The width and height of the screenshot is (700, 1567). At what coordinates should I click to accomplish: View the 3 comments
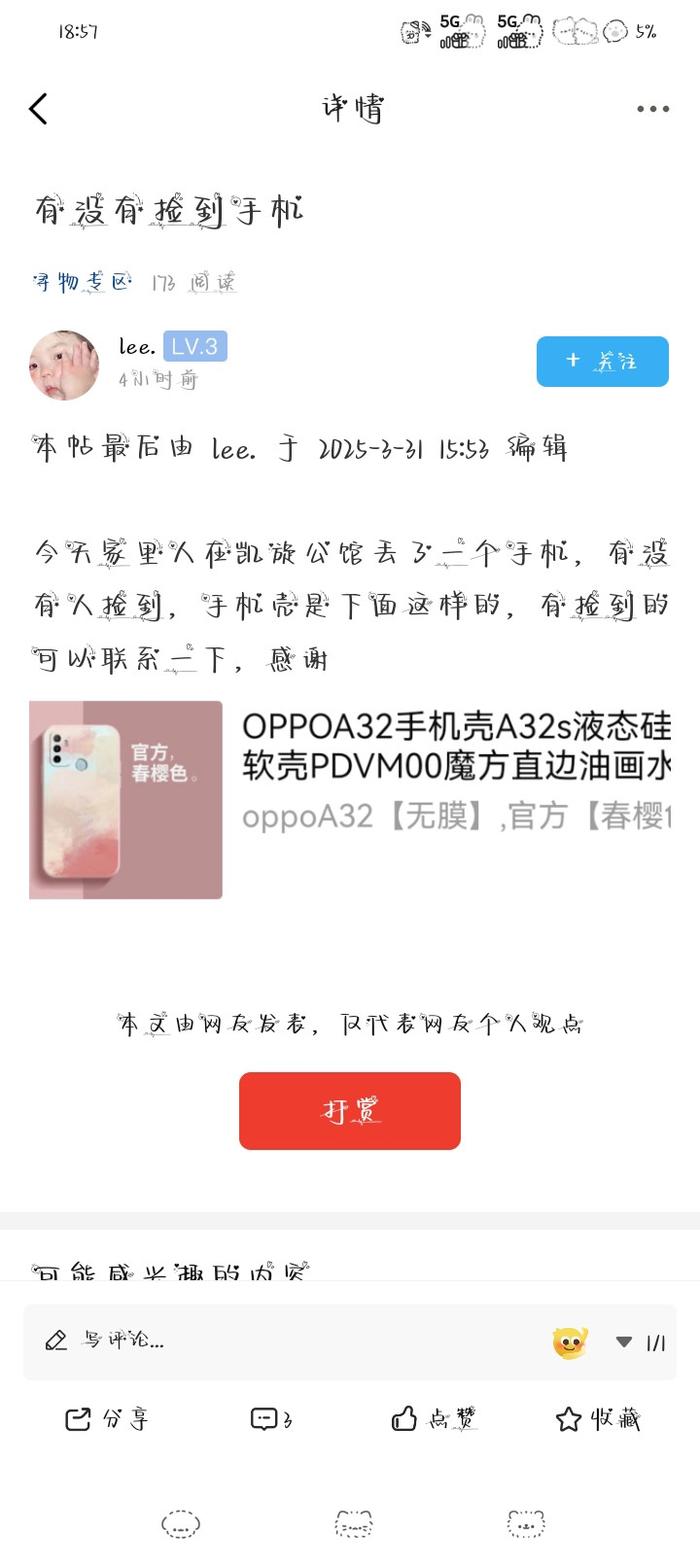click(x=271, y=1418)
